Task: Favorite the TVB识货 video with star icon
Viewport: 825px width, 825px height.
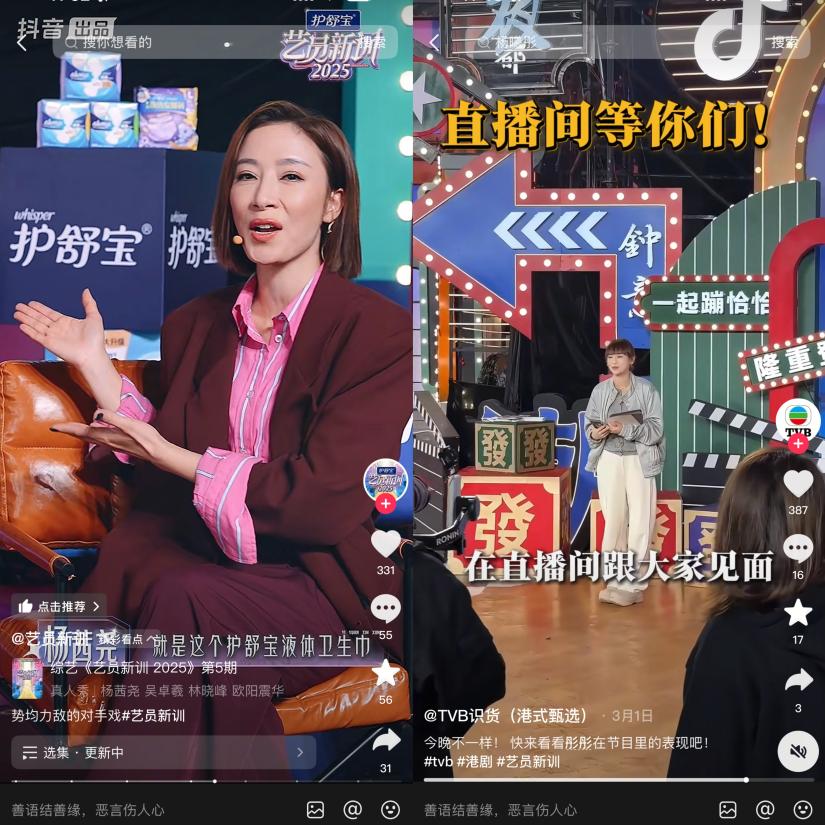Action: (798, 612)
